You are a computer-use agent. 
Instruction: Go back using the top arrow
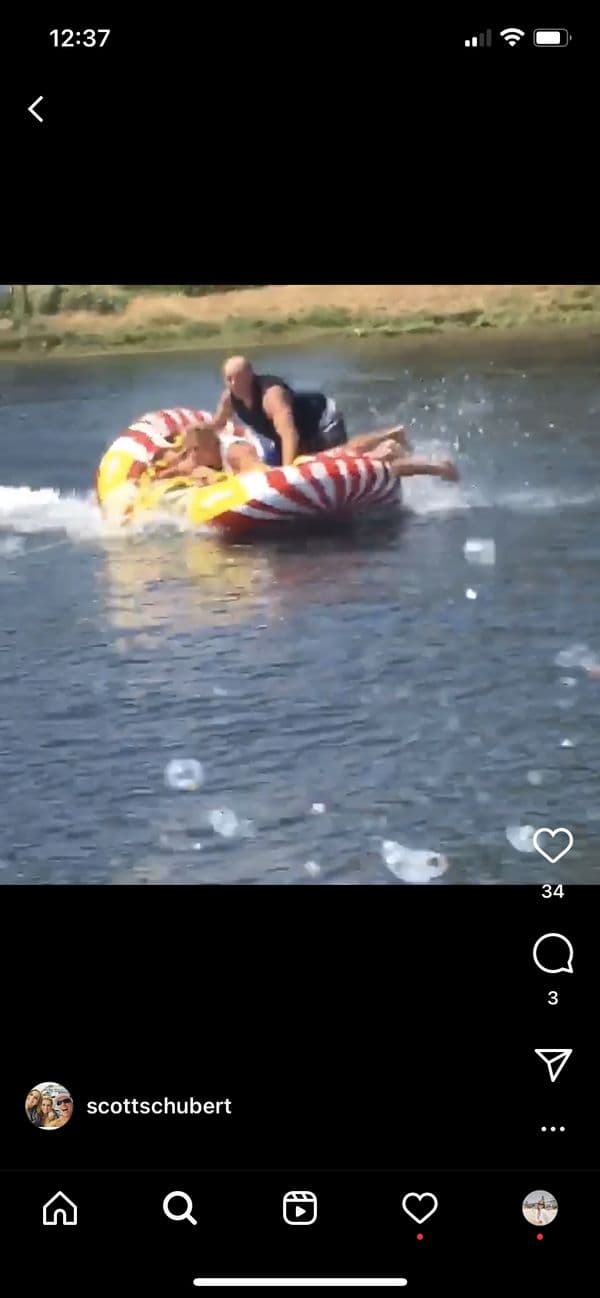[x=36, y=109]
